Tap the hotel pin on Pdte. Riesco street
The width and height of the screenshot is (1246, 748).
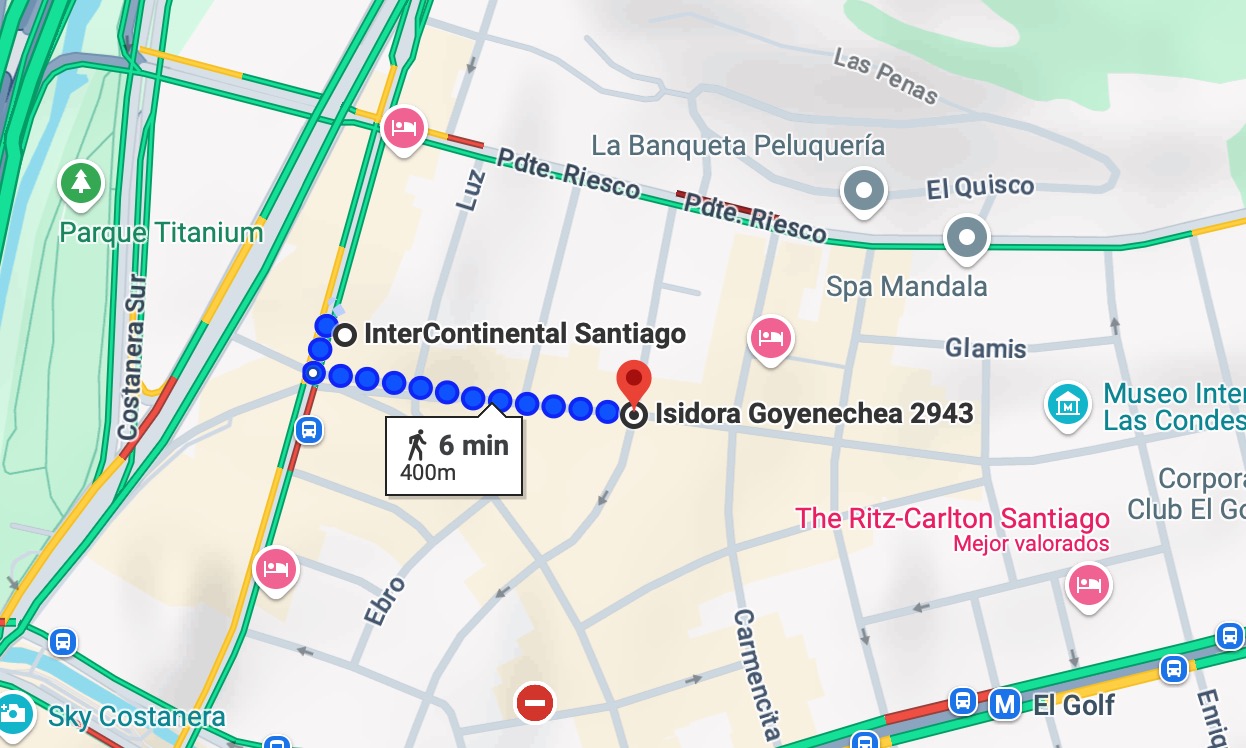pyautogui.click(x=403, y=128)
